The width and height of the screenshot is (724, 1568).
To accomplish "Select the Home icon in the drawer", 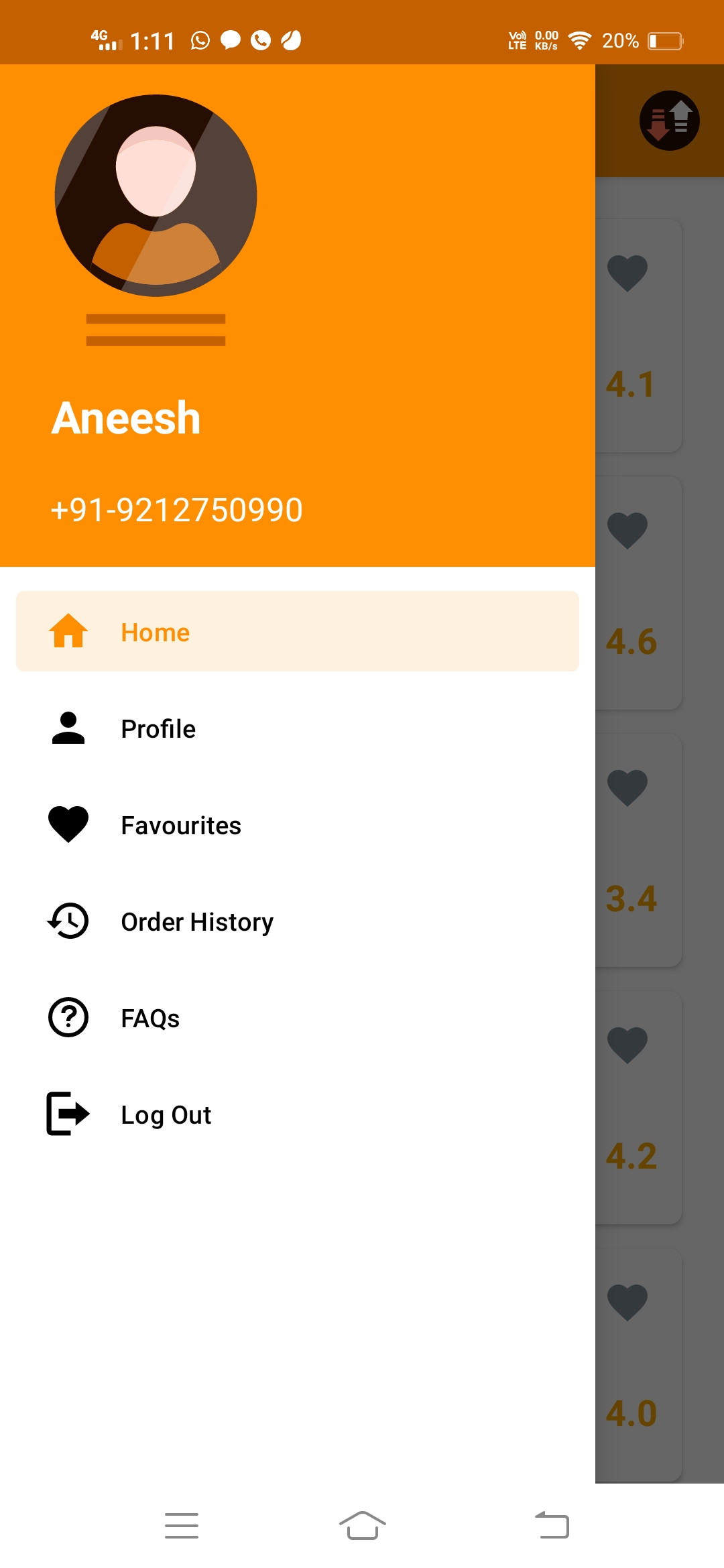I will (68, 631).
